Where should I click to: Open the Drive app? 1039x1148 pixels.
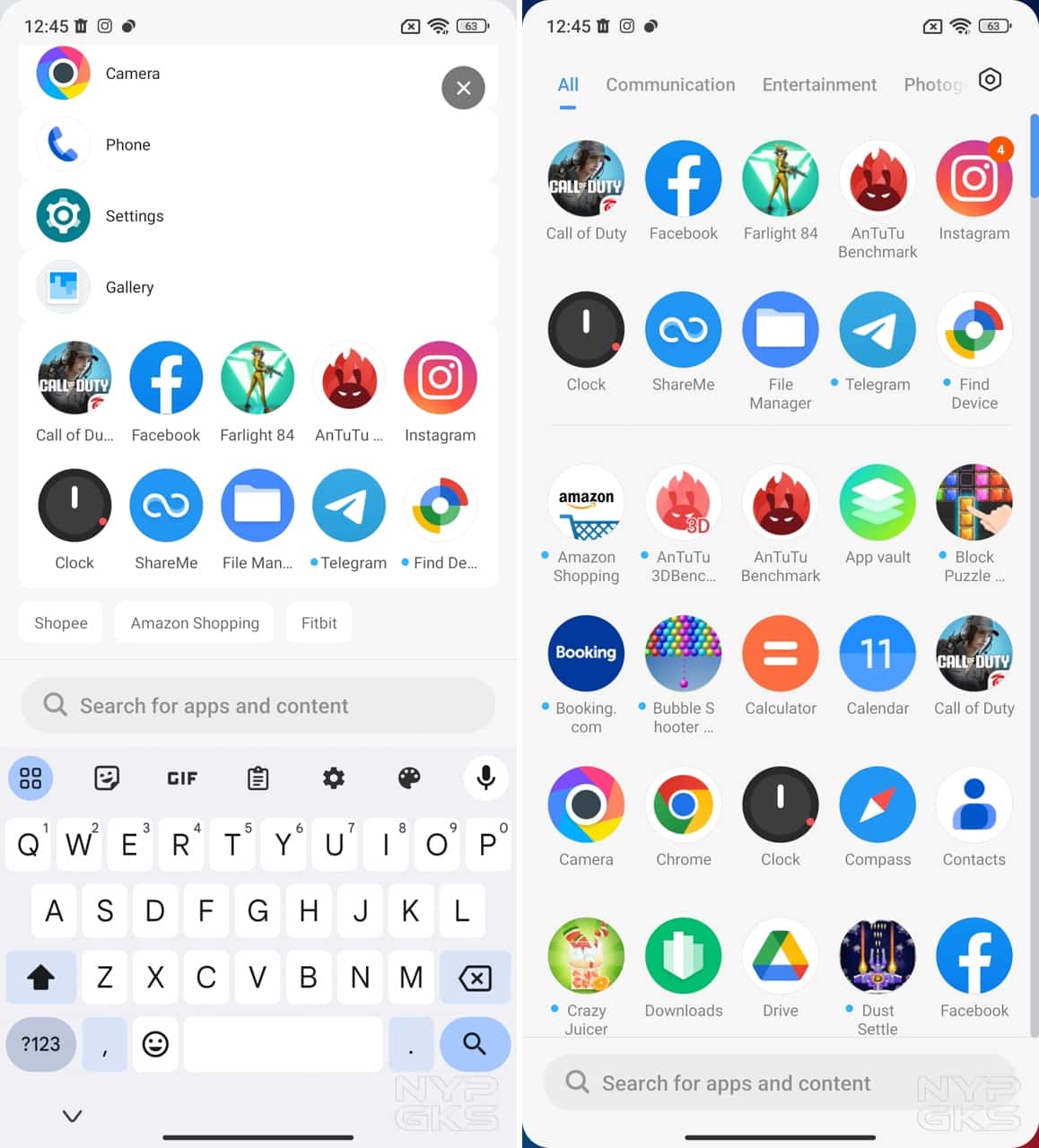point(780,956)
